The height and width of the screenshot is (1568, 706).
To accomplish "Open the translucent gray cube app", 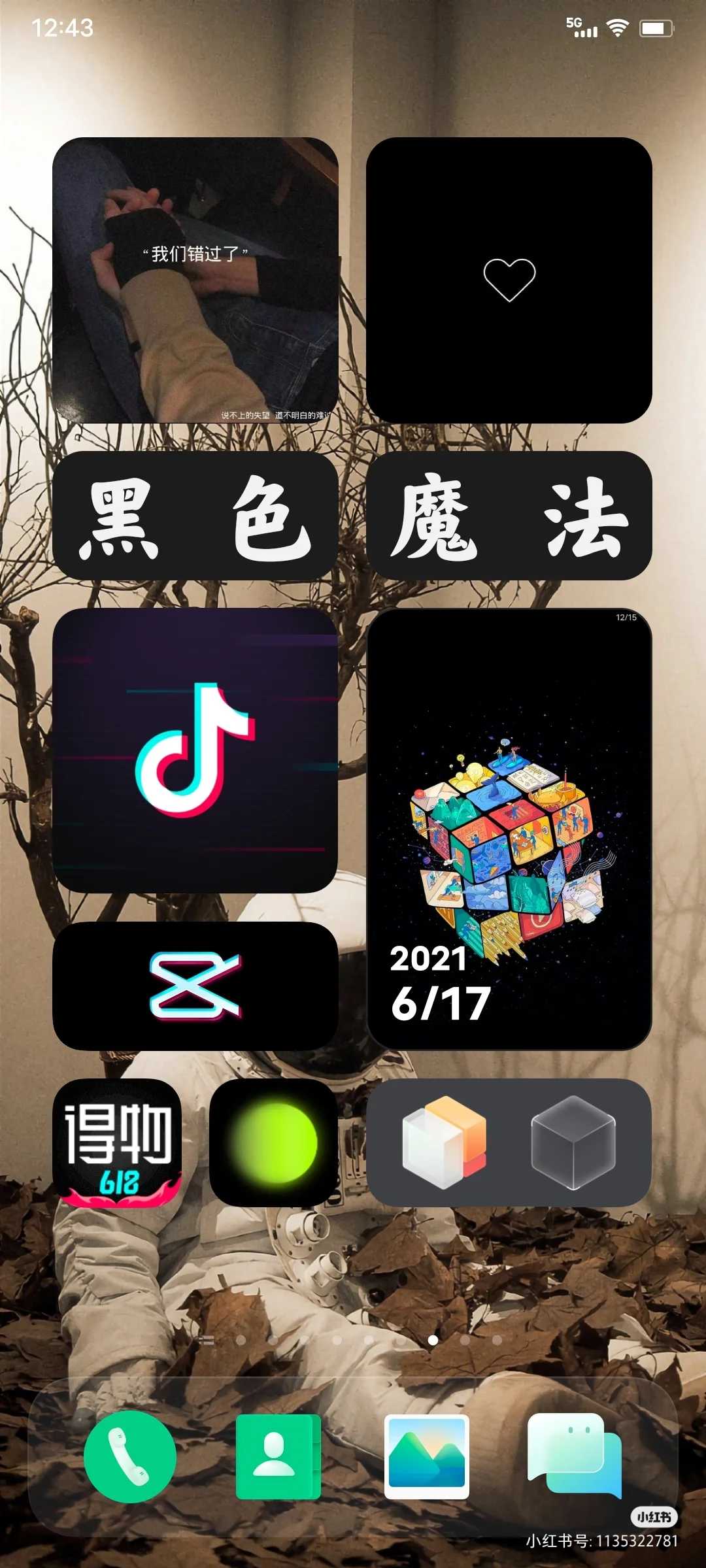I will coord(573,1143).
